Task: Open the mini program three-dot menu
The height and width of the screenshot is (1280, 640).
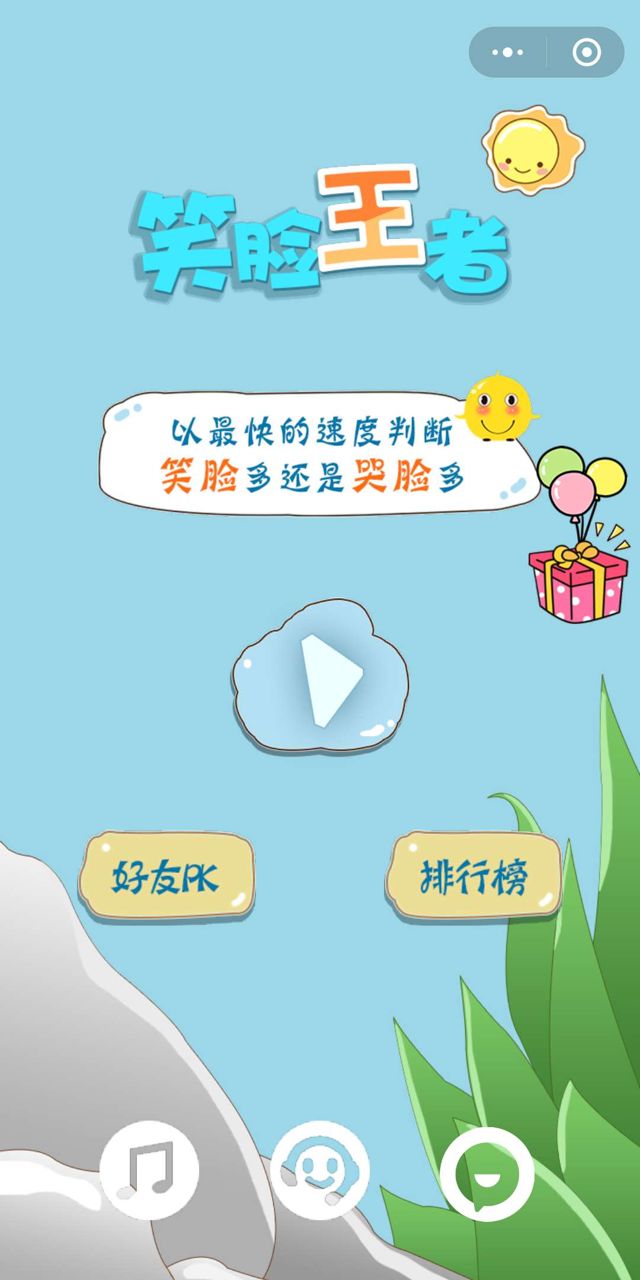Action: click(x=508, y=52)
